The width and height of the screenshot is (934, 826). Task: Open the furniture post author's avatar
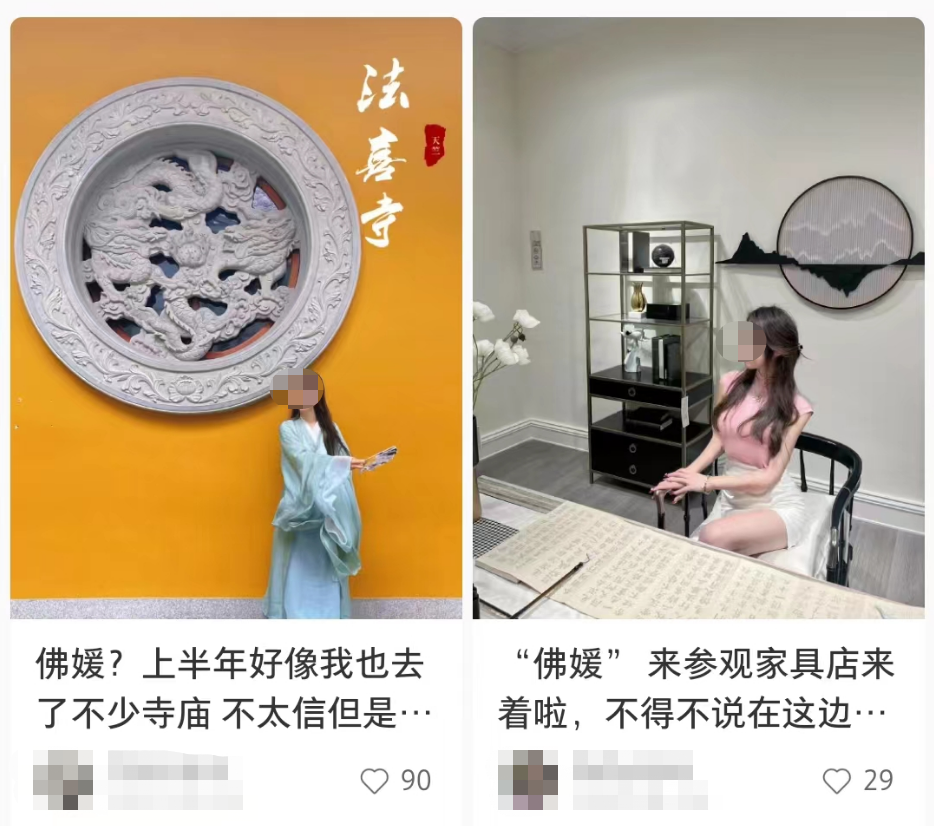528,780
